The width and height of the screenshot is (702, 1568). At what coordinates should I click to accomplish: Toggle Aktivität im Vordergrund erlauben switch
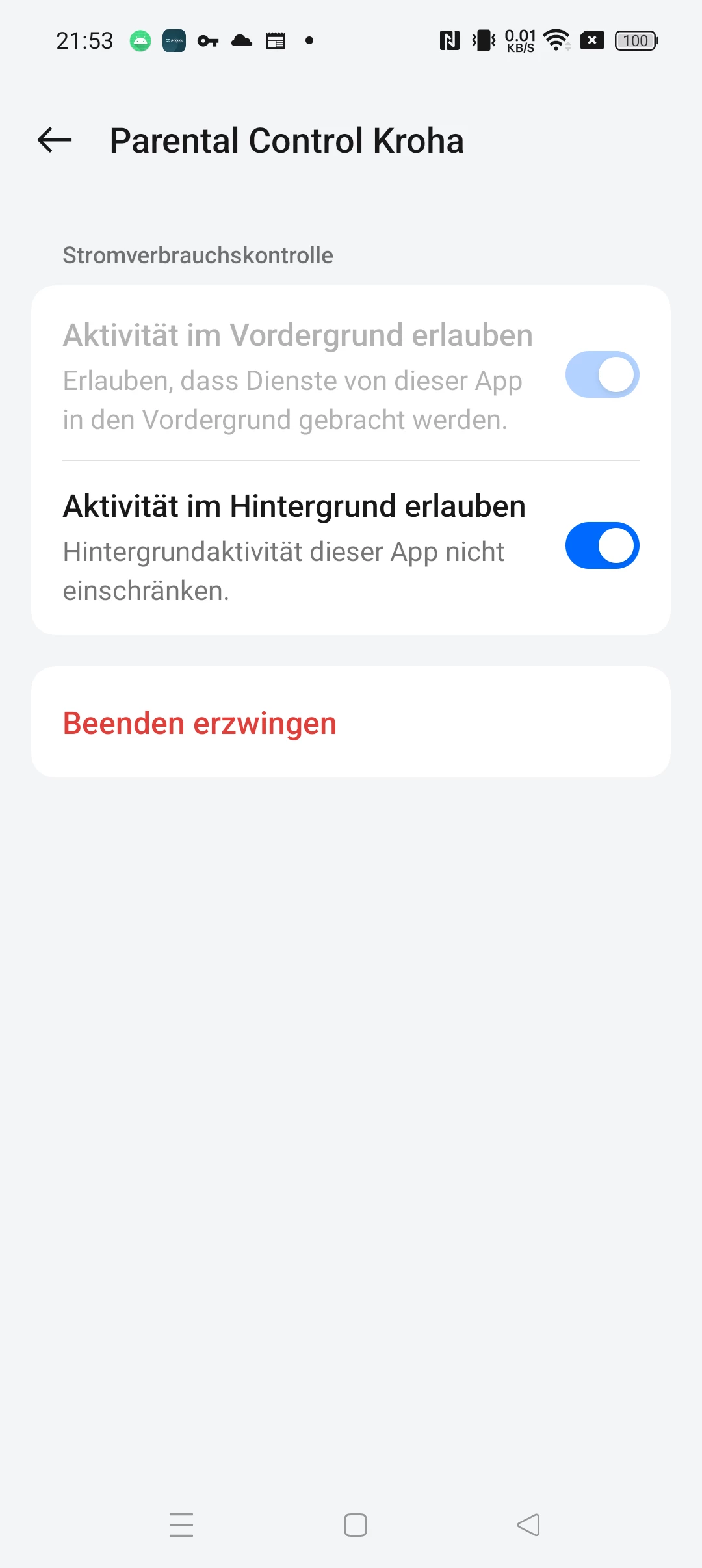tap(602, 374)
